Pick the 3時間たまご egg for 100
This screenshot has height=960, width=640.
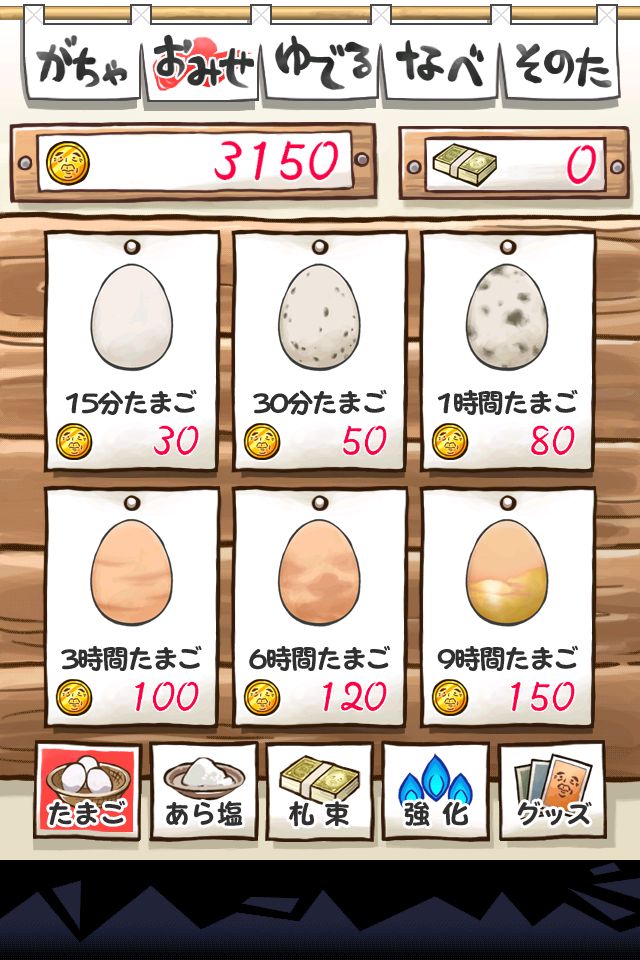pos(133,606)
